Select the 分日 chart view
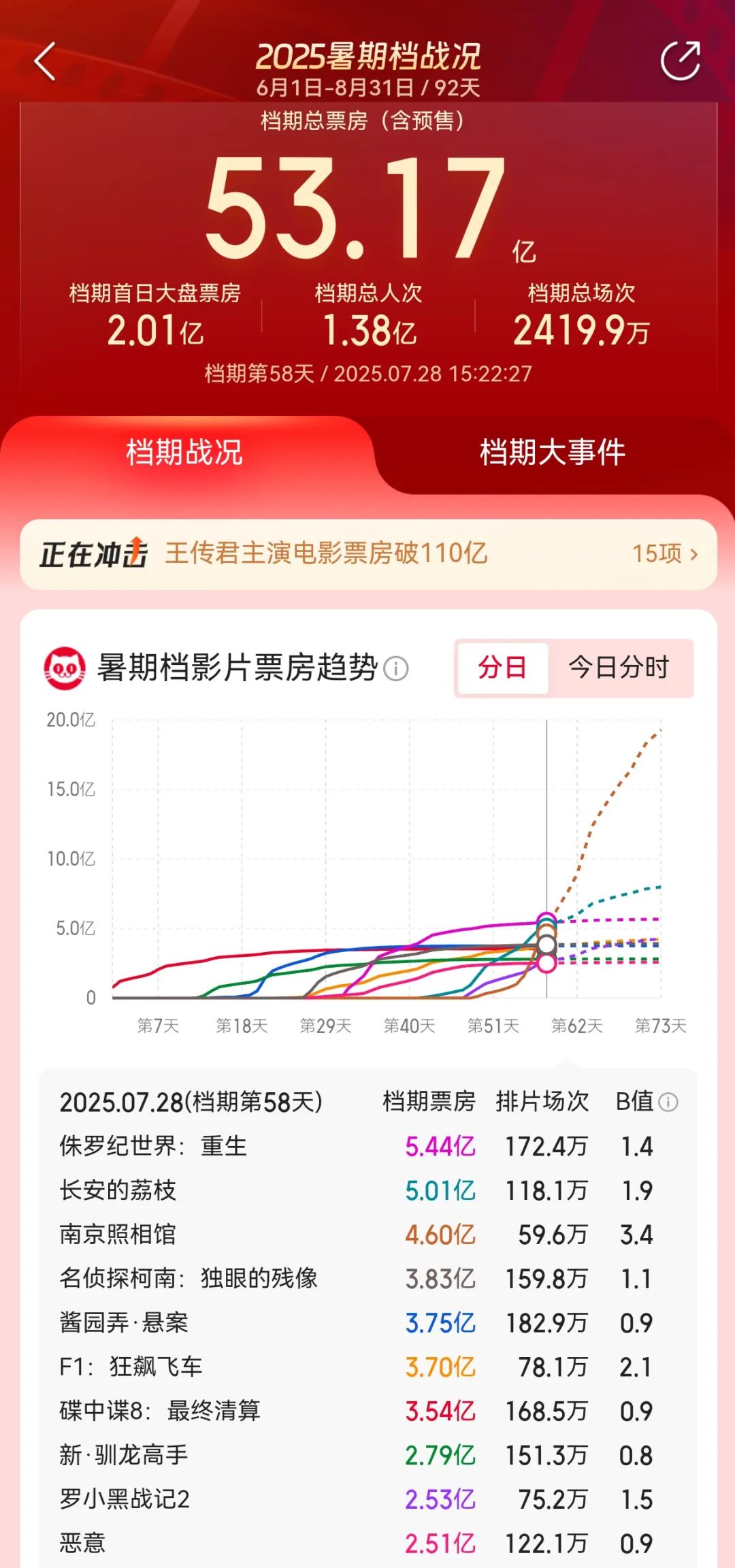Image resolution: width=735 pixels, height=1568 pixels. coord(502,668)
